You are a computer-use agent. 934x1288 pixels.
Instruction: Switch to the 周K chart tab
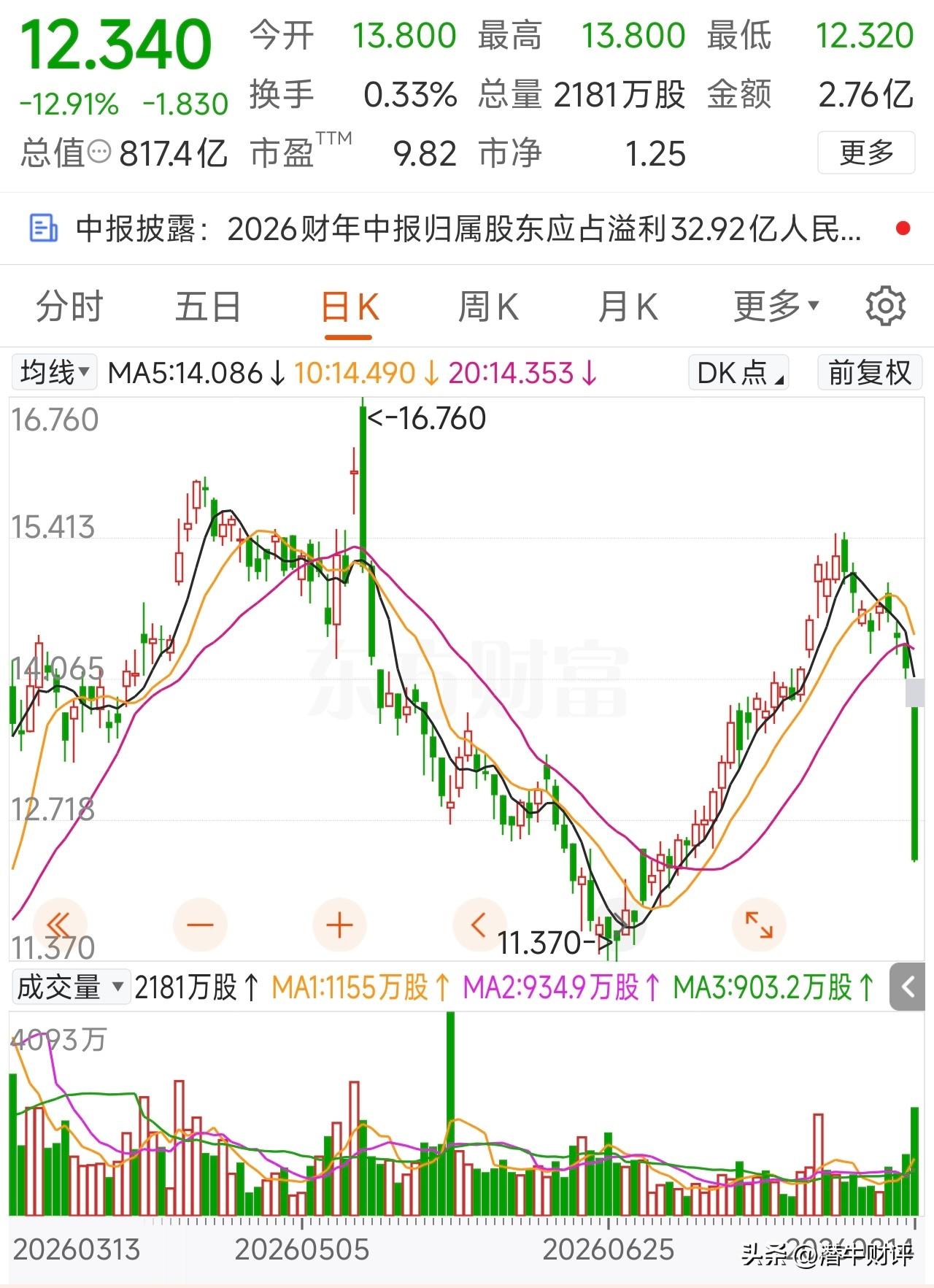pos(488,306)
